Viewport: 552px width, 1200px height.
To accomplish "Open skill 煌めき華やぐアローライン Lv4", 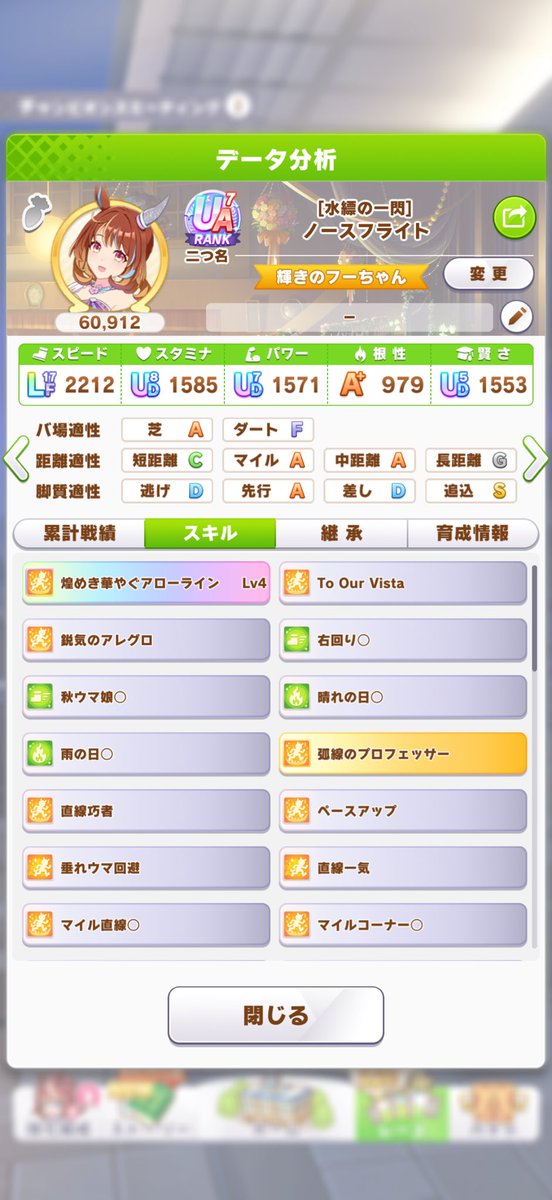I will (146, 583).
